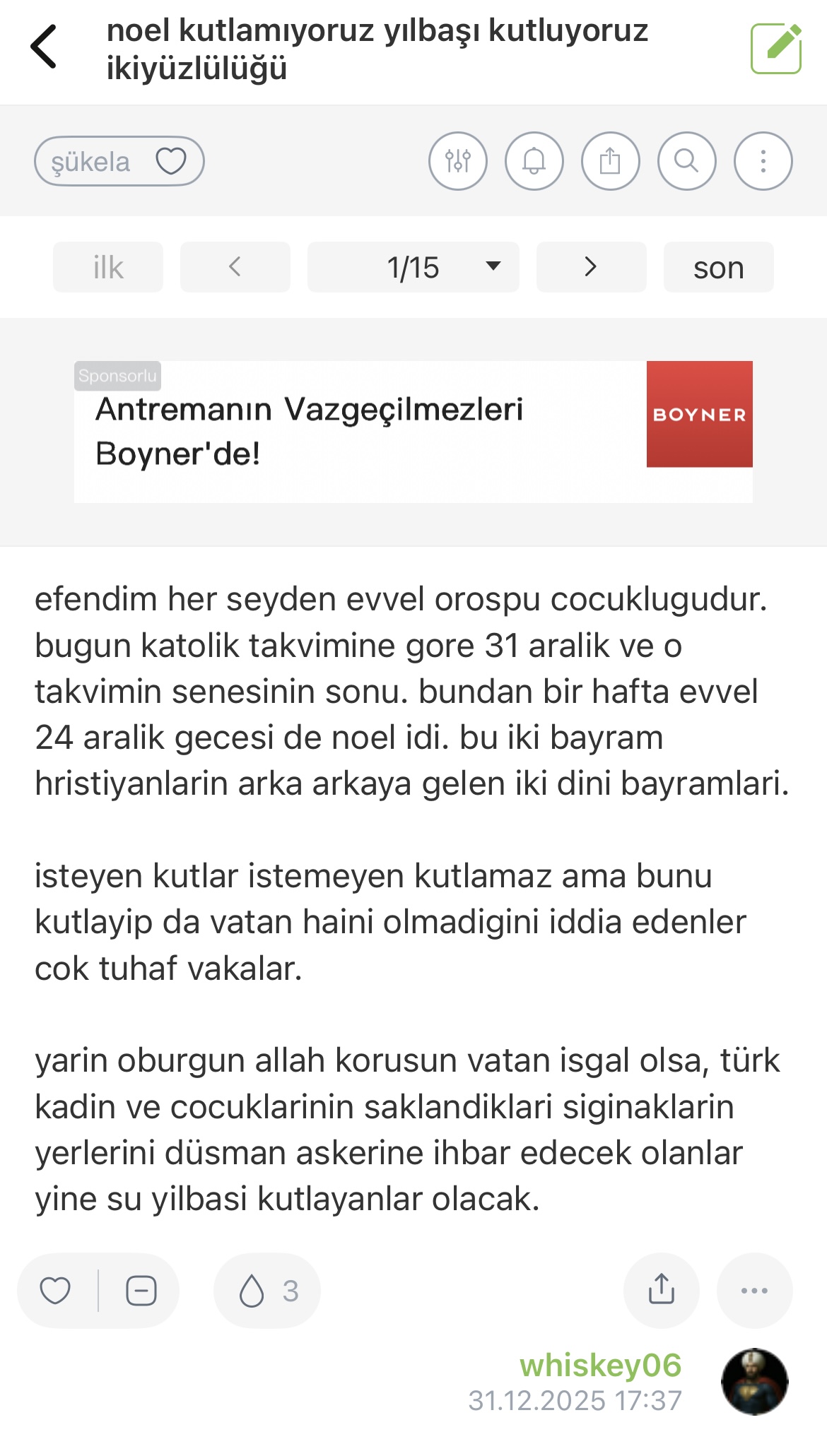Like whiskey06's entry with the heart
Viewport: 827px width, 1456px height.
pyautogui.click(x=55, y=1291)
